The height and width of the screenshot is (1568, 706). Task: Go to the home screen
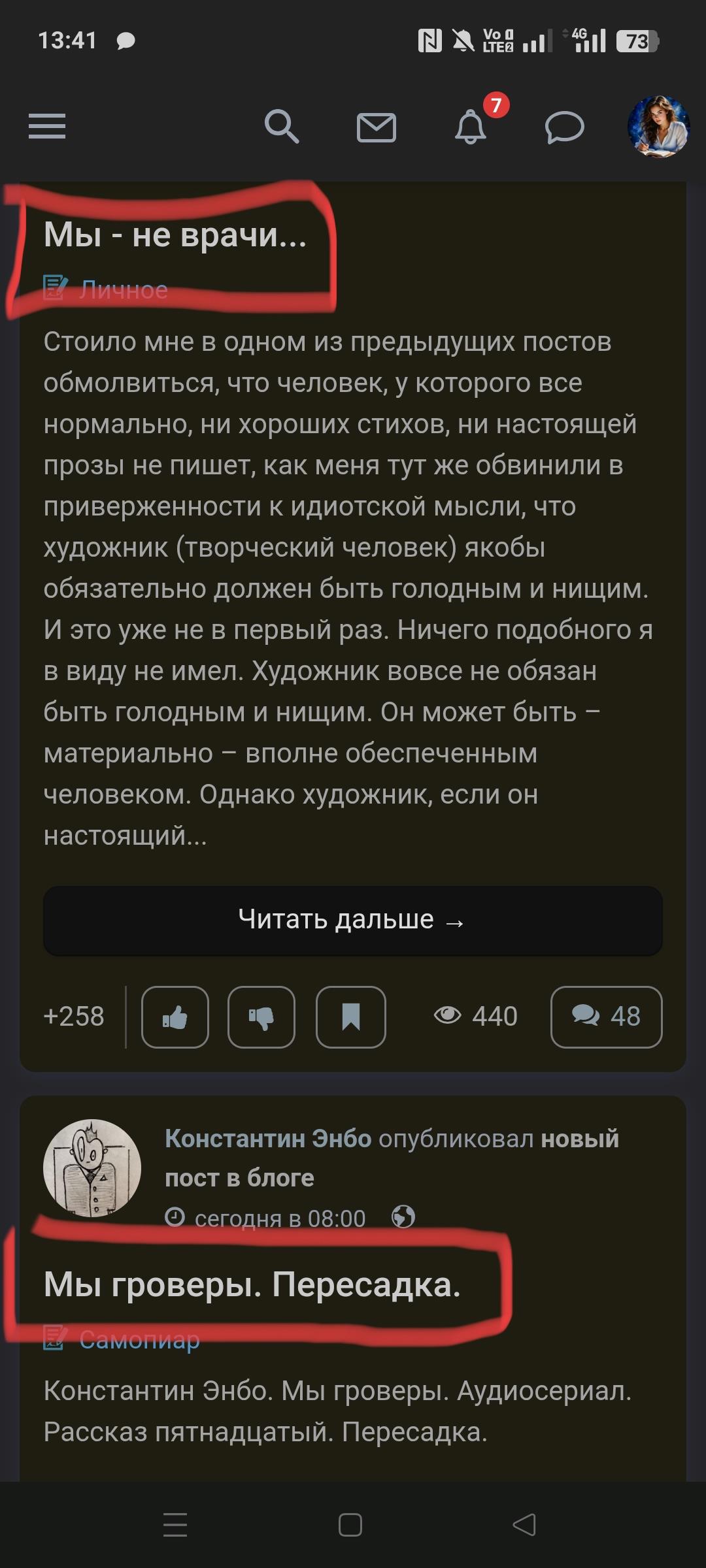coord(350,1525)
